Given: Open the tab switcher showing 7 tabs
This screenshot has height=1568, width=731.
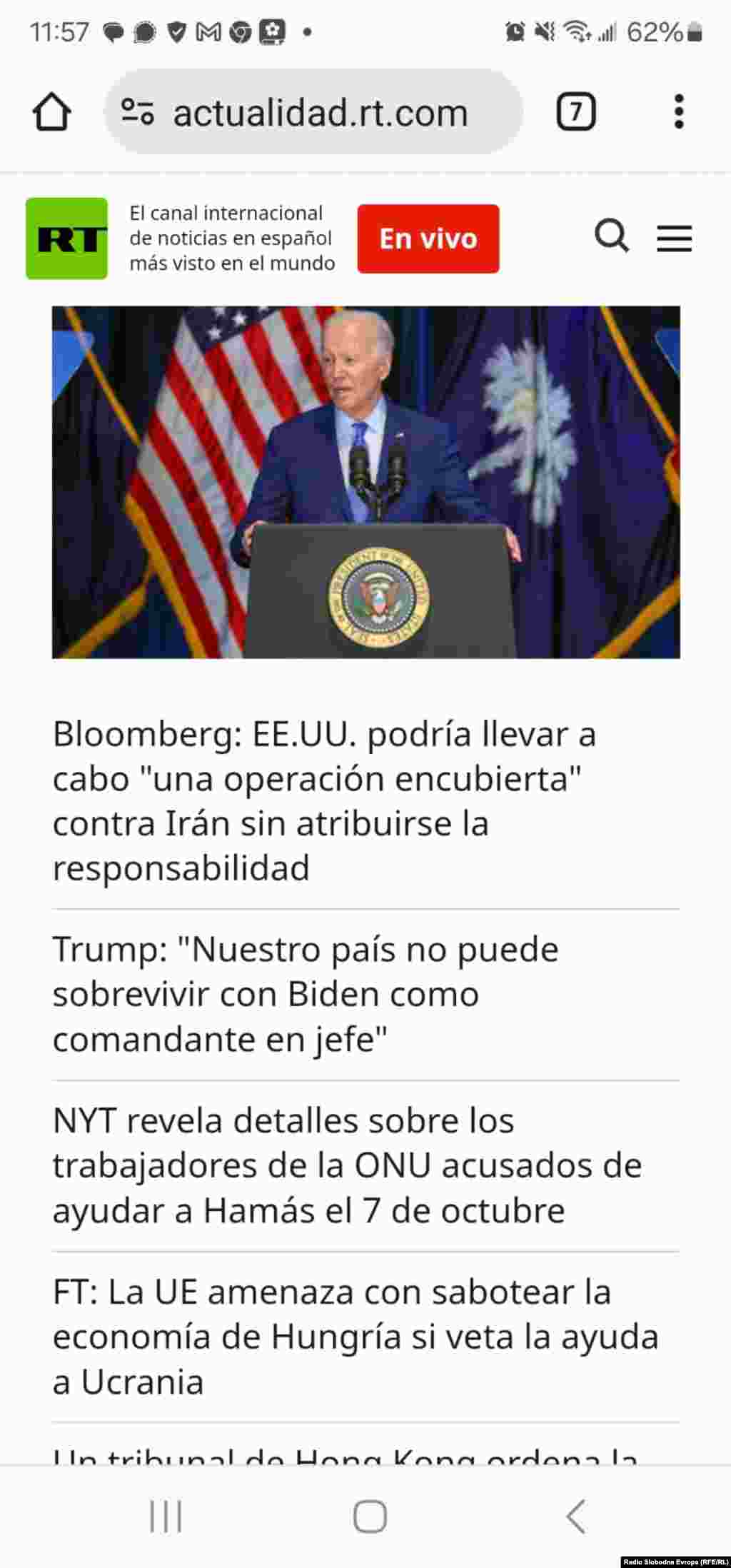Looking at the screenshot, I should (575, 112).
